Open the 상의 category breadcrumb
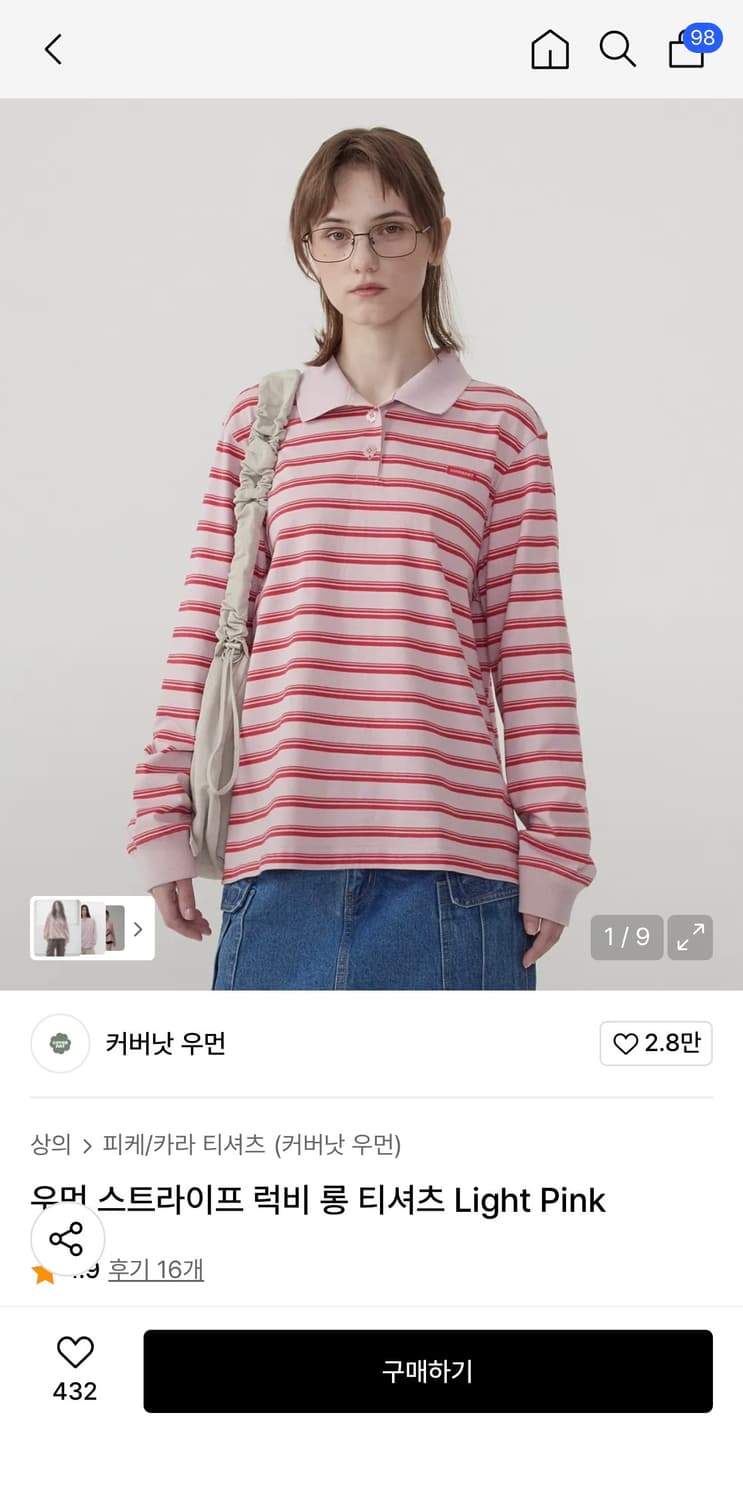Screen dimensions: 743x1500 pyautogui.click(x=50, y=1146)
